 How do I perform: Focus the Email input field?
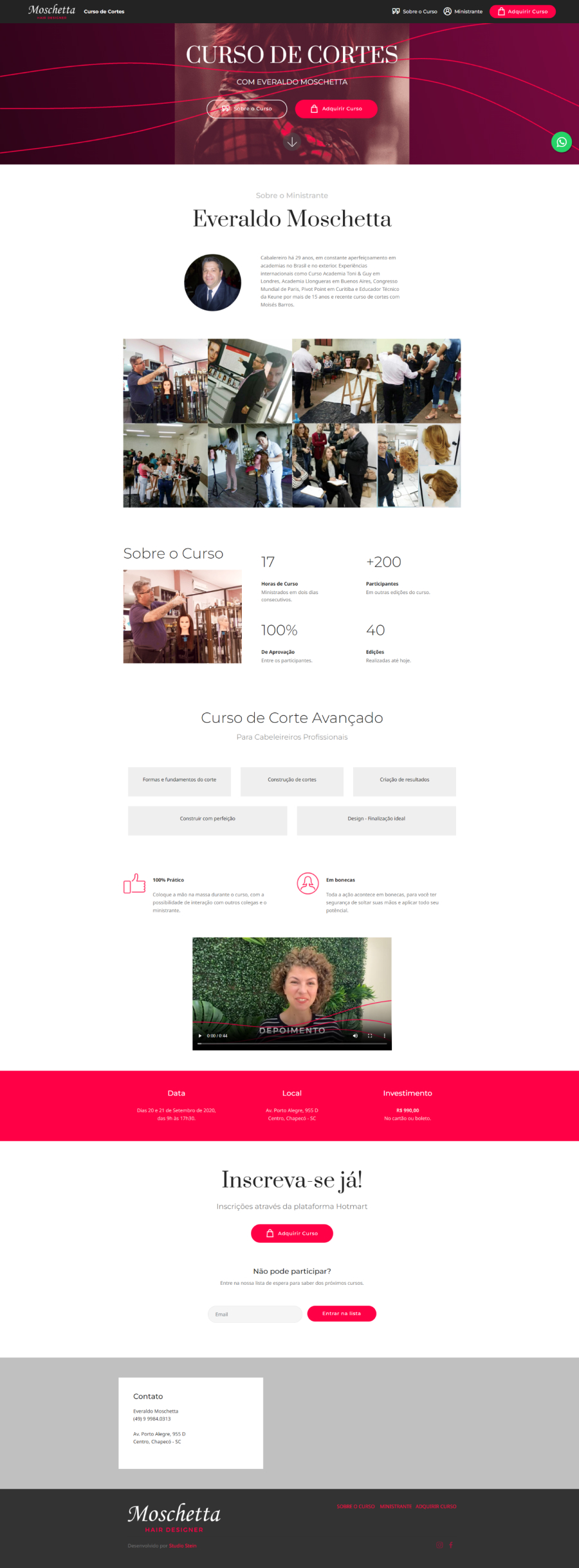pyautogui.click(x=255, y=1314)
